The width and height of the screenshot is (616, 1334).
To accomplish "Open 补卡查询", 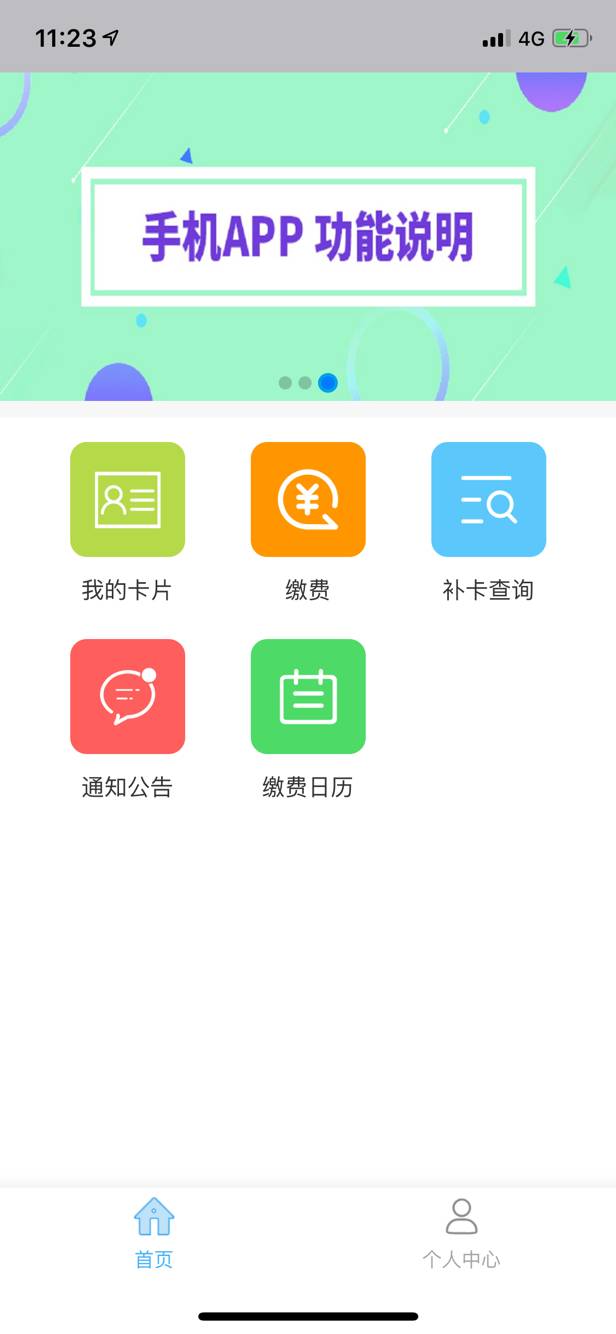I will (488, 500).
